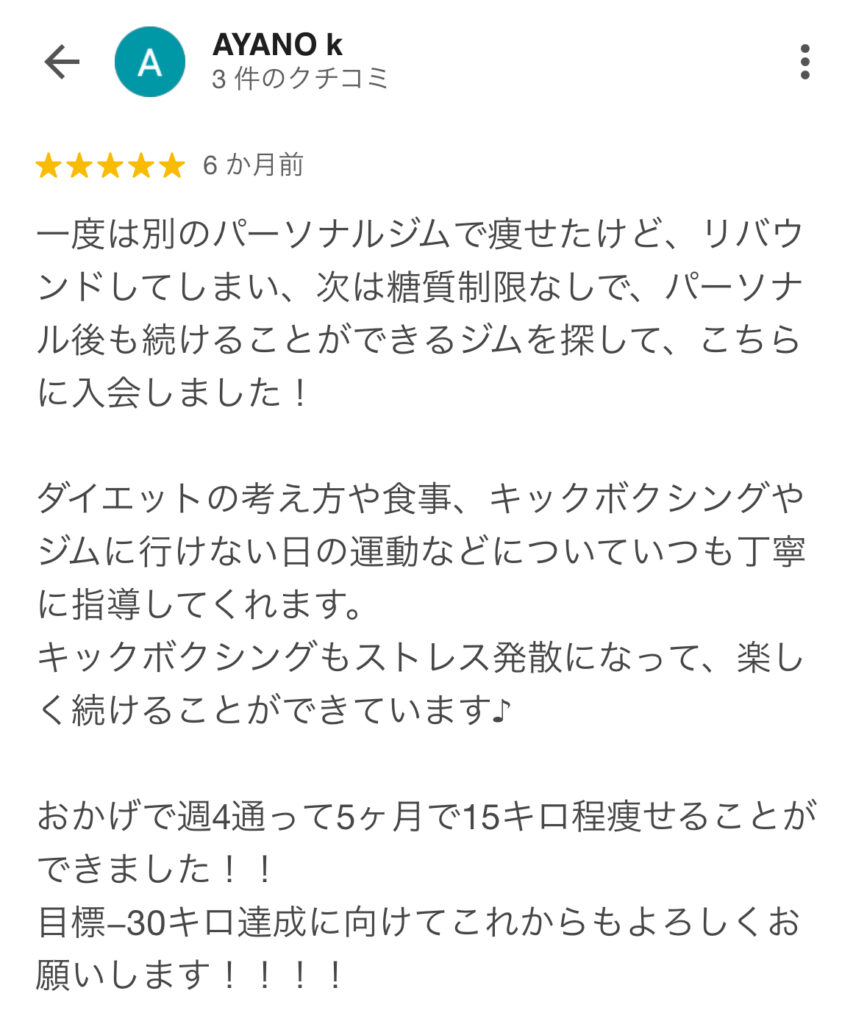Go back using the arrow icon

tap(61, 62)
